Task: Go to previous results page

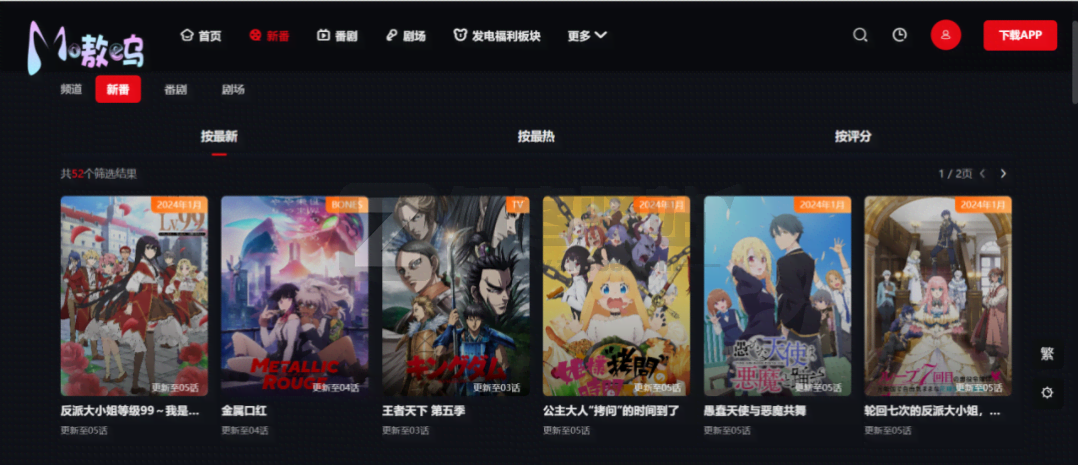Action: pos(983,174)
